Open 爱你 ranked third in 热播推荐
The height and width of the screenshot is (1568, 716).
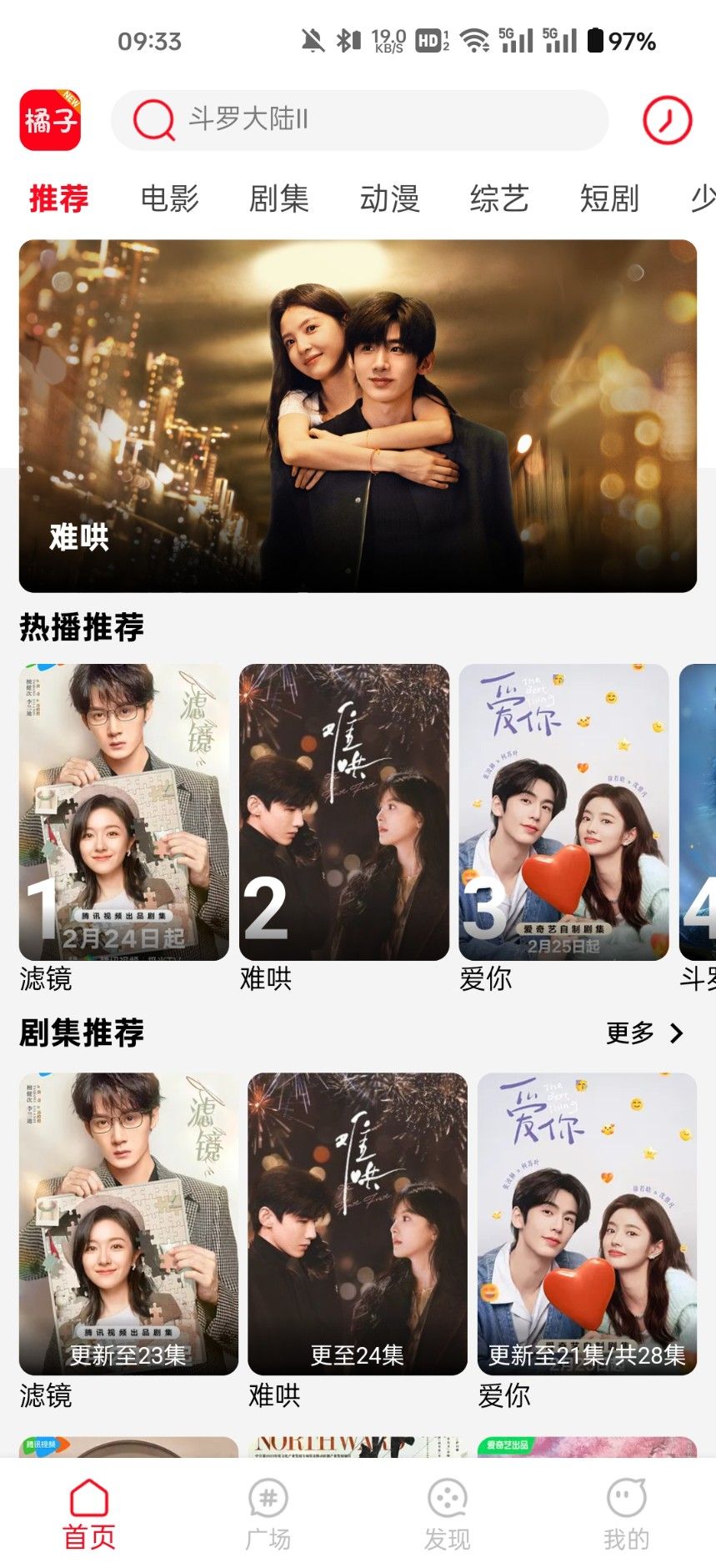click(563, 812)
